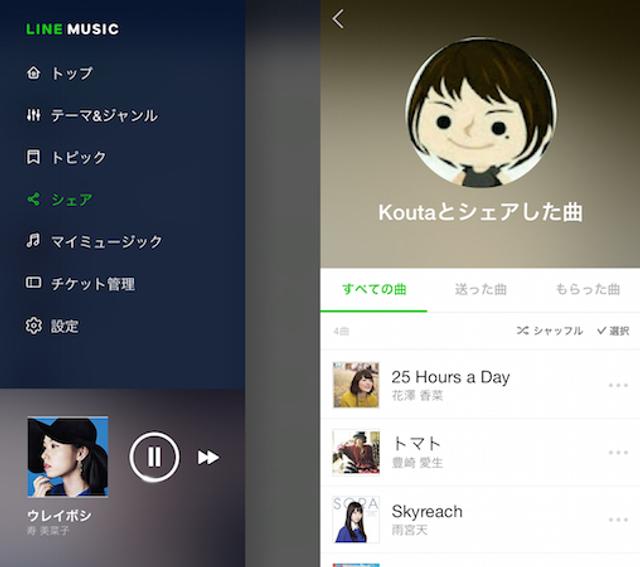Play トマト by 豊崎愛生
Image resolution: width=640 pixels, height=567 pixels.
[450, 451]
